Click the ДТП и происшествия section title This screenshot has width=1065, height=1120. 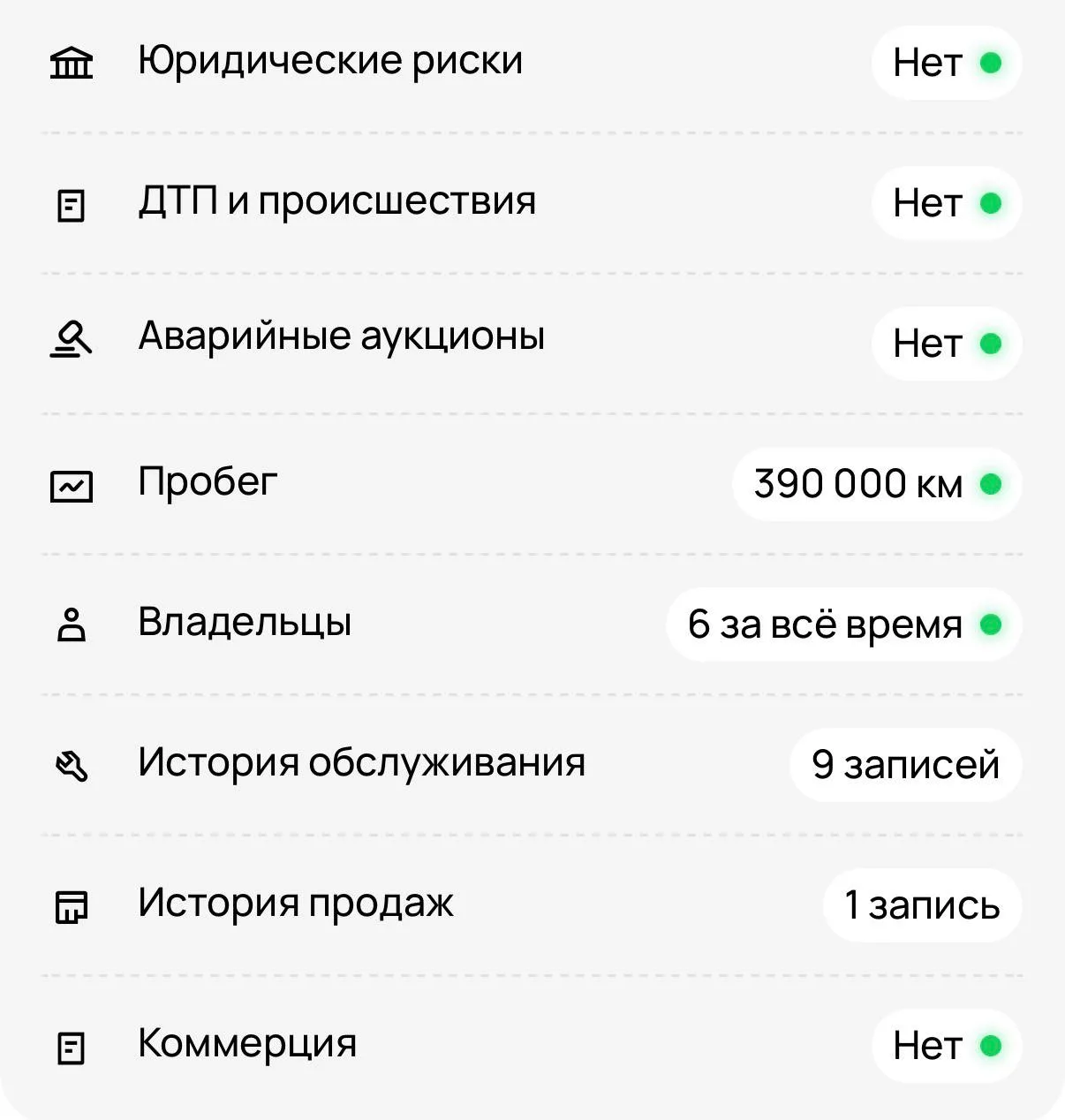pos(337,201)
